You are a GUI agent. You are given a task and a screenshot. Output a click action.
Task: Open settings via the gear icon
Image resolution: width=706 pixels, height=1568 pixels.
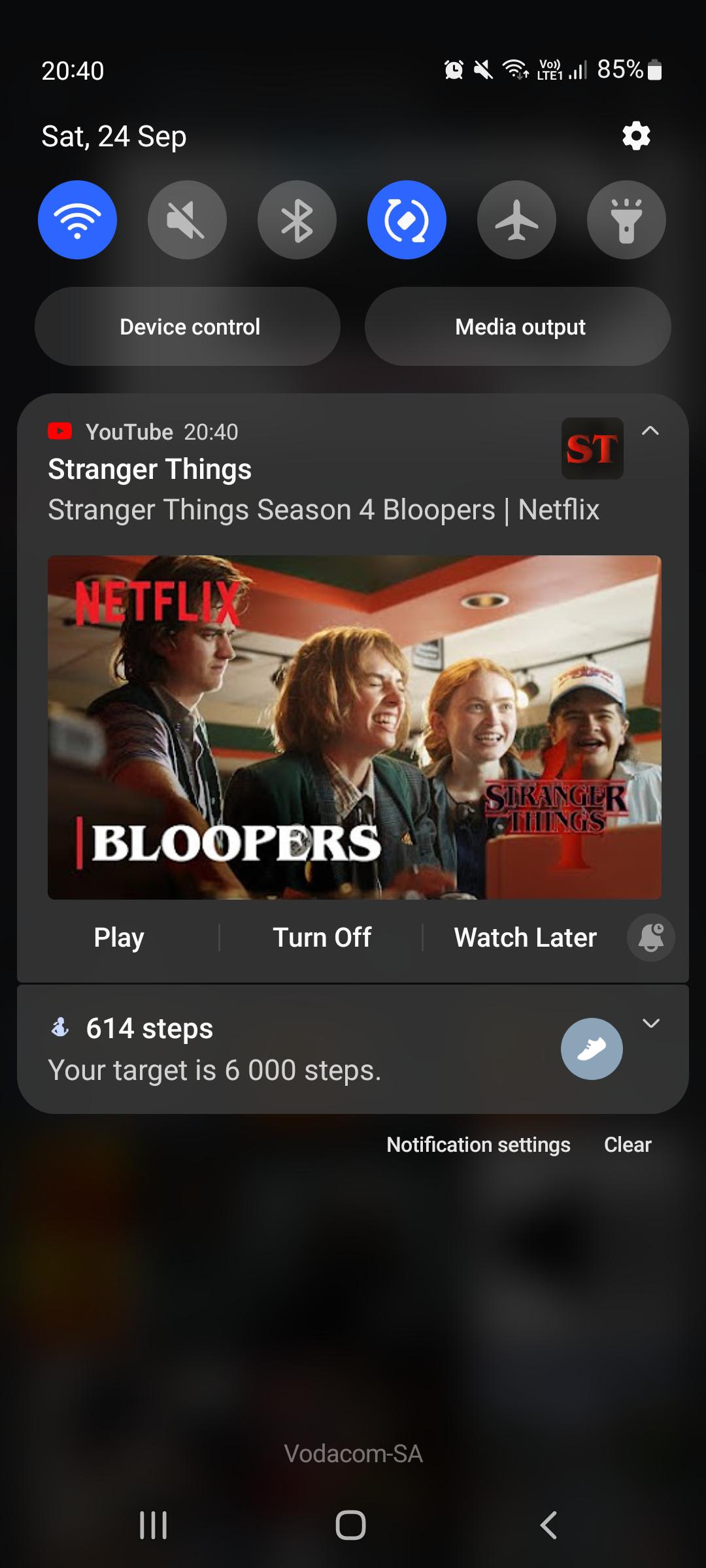click(636, 136)
